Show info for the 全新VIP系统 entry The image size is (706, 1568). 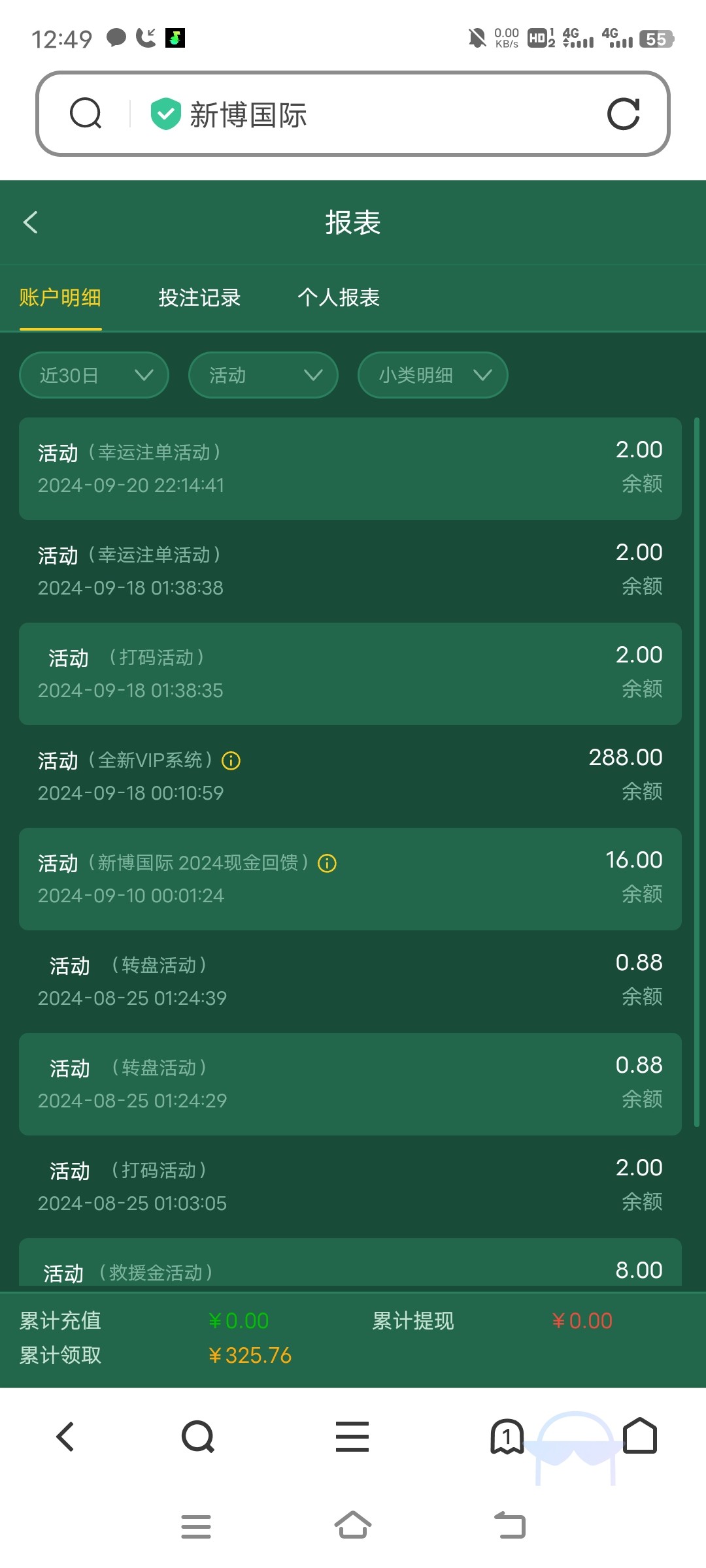[x=231, y=760]
